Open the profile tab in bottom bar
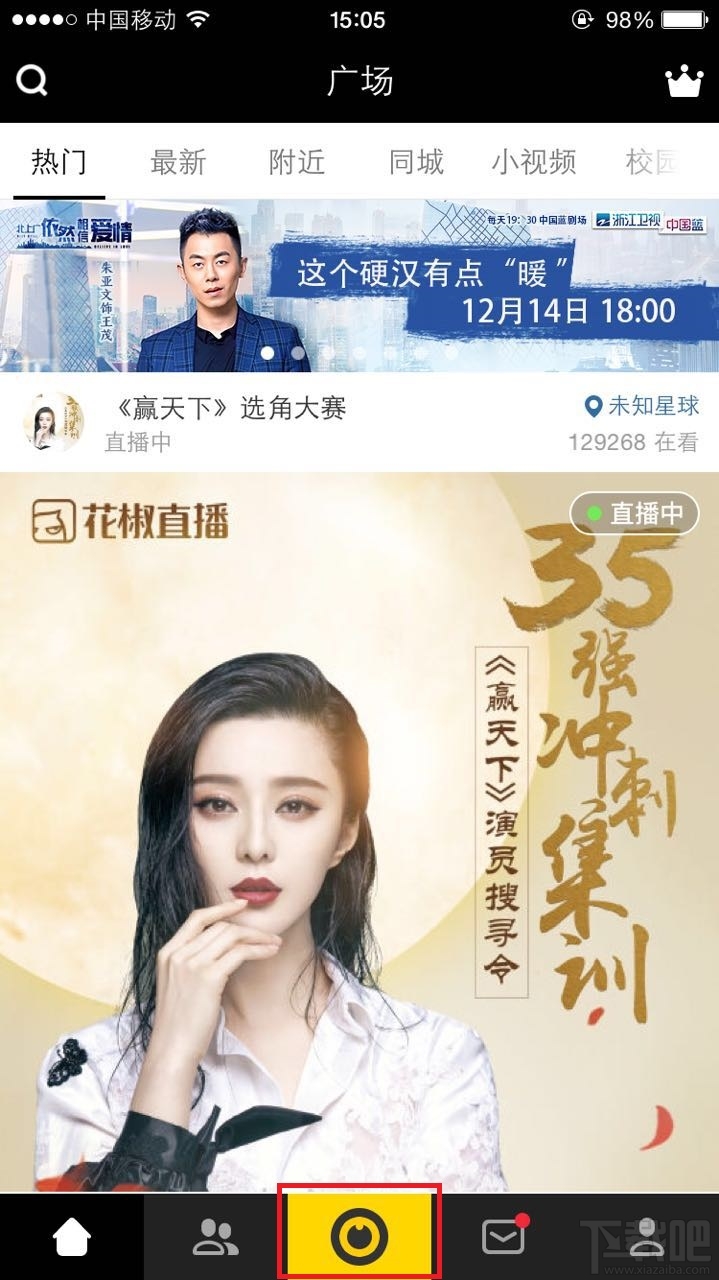The height and width of the screenshot is (1280, 719). [x=647, y=1237]
